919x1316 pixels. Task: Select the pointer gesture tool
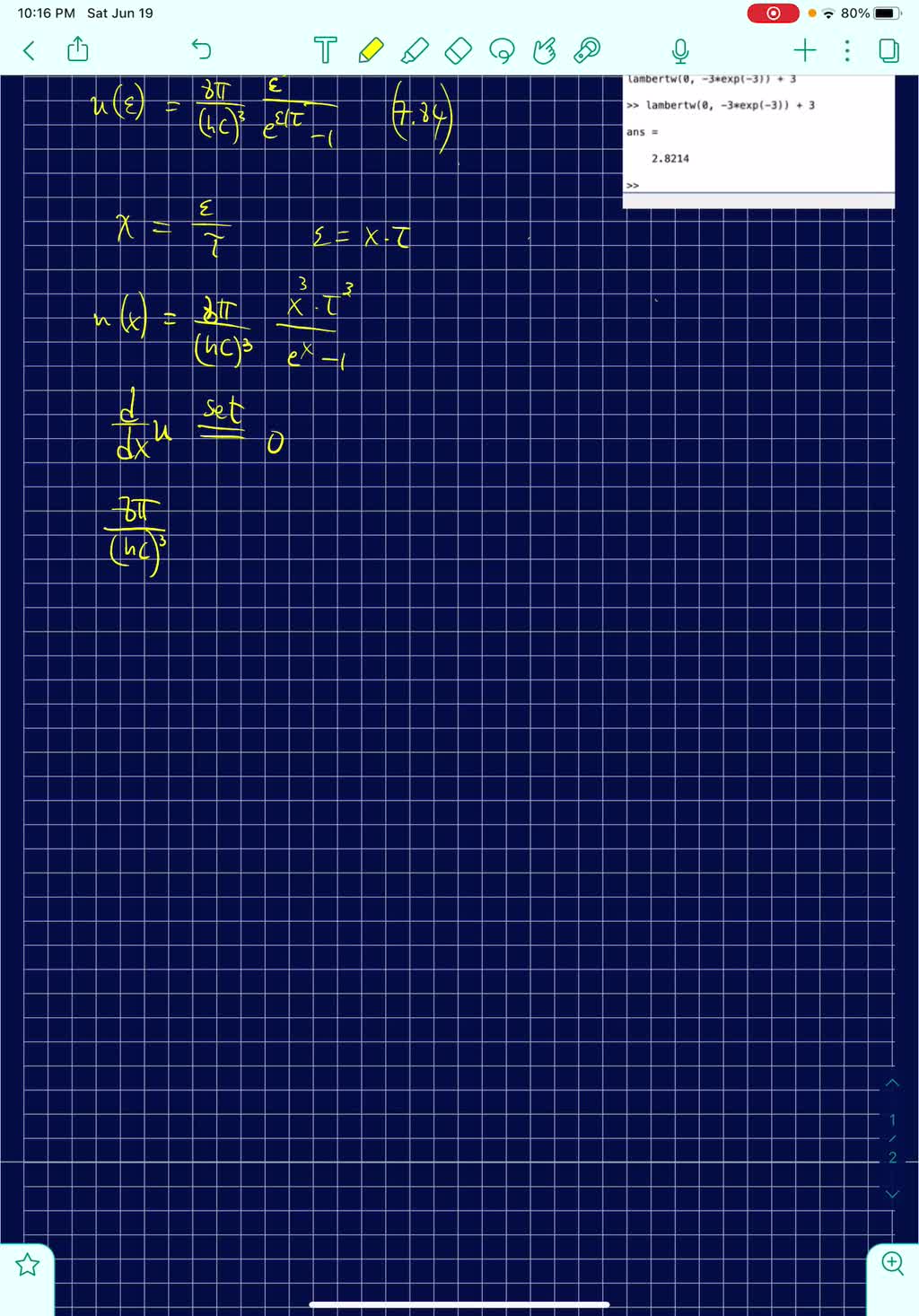pos(546,51)
